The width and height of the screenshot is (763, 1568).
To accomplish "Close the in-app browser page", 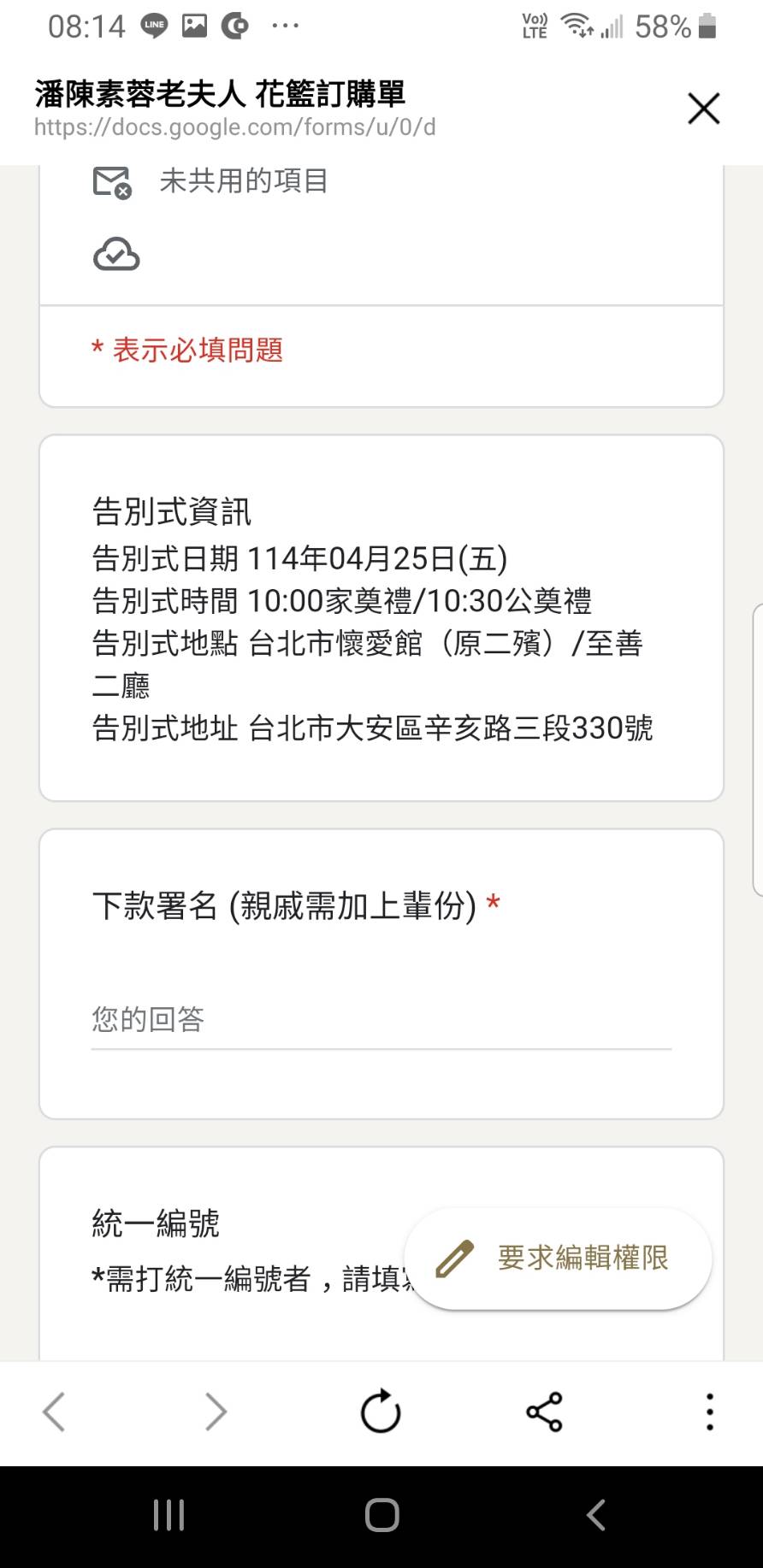I will click(703, 109).
